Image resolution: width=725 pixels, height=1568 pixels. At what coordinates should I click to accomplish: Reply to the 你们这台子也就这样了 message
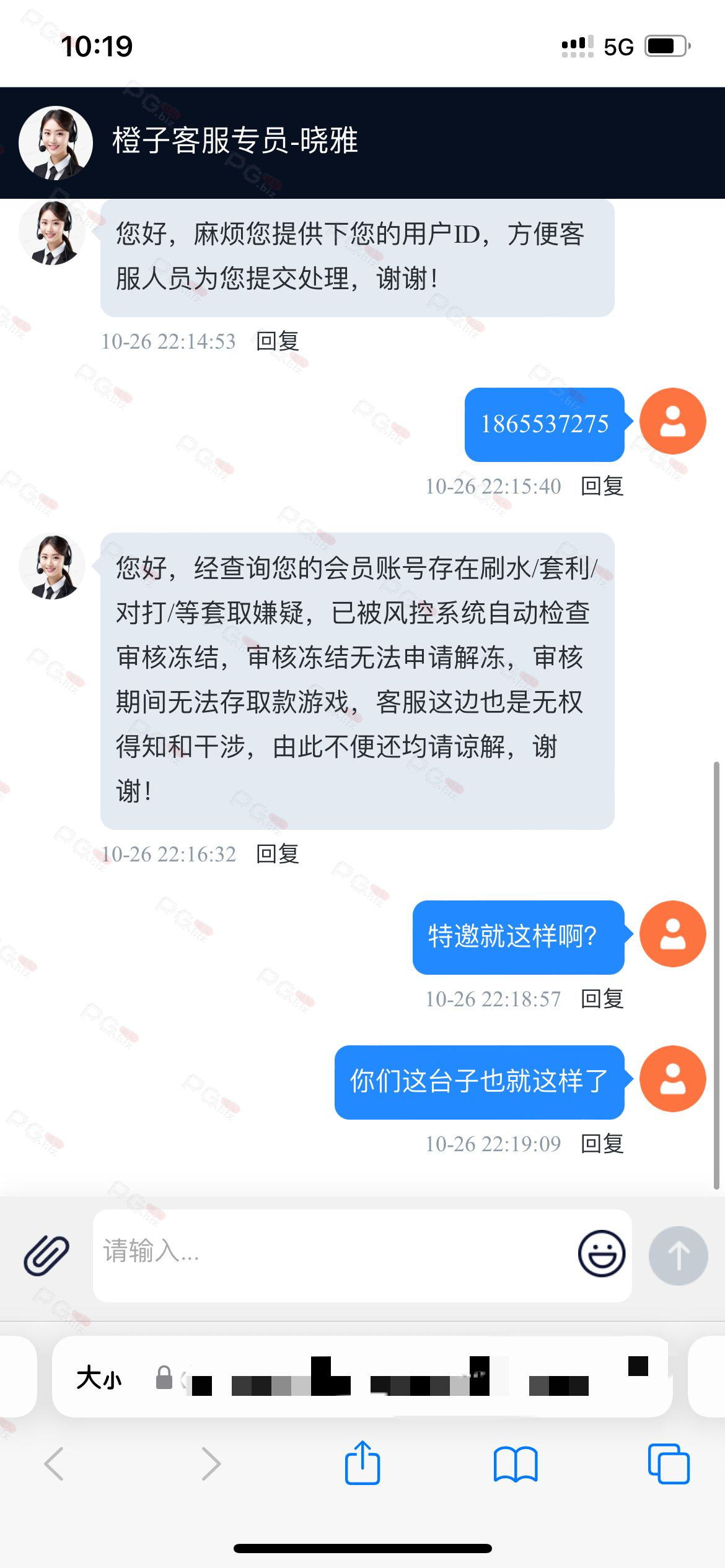[x=602, y=1144]
